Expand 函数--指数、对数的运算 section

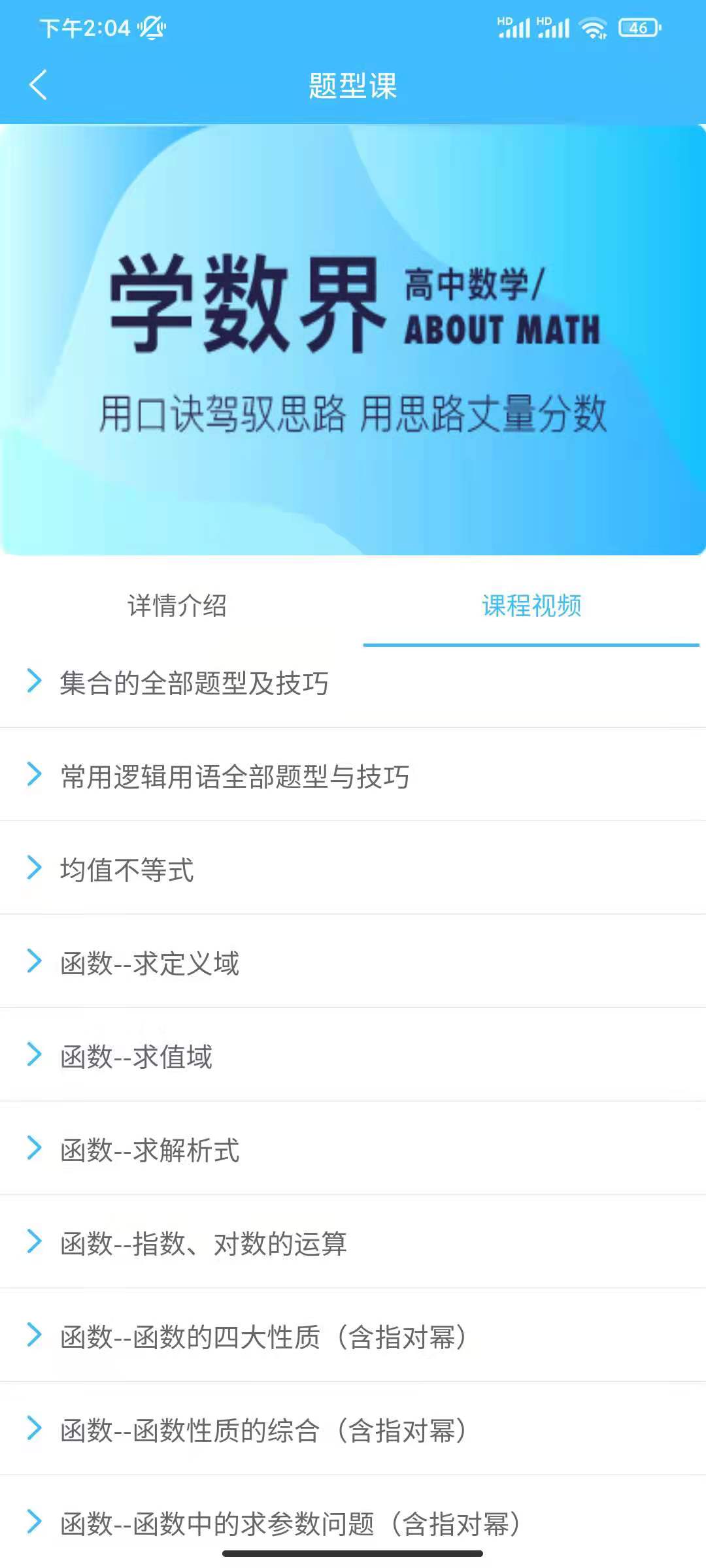(x=203, y=1243)
